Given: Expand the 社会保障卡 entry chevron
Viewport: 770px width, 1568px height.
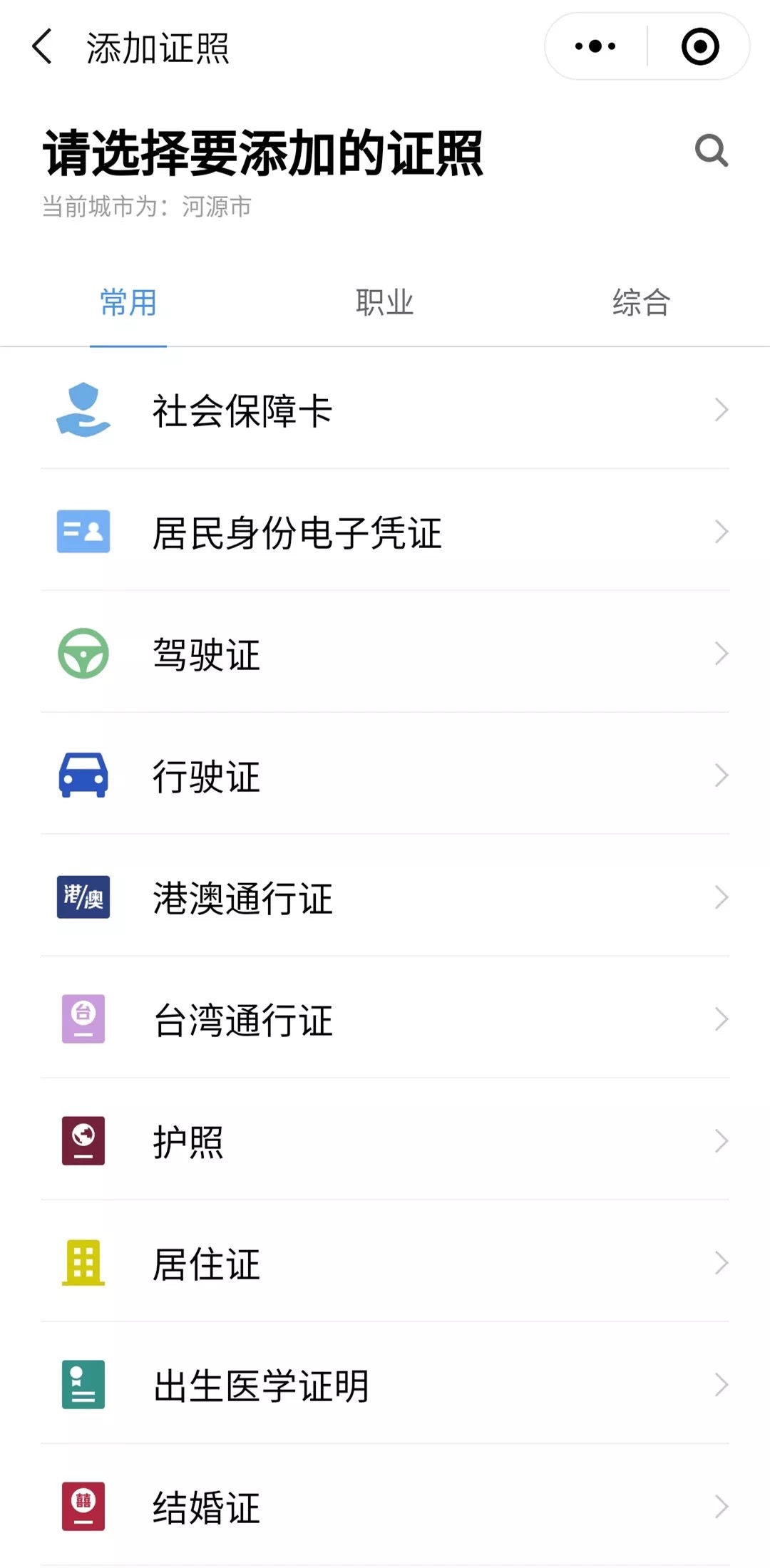Looking at the screenshot, I should 722,410.
